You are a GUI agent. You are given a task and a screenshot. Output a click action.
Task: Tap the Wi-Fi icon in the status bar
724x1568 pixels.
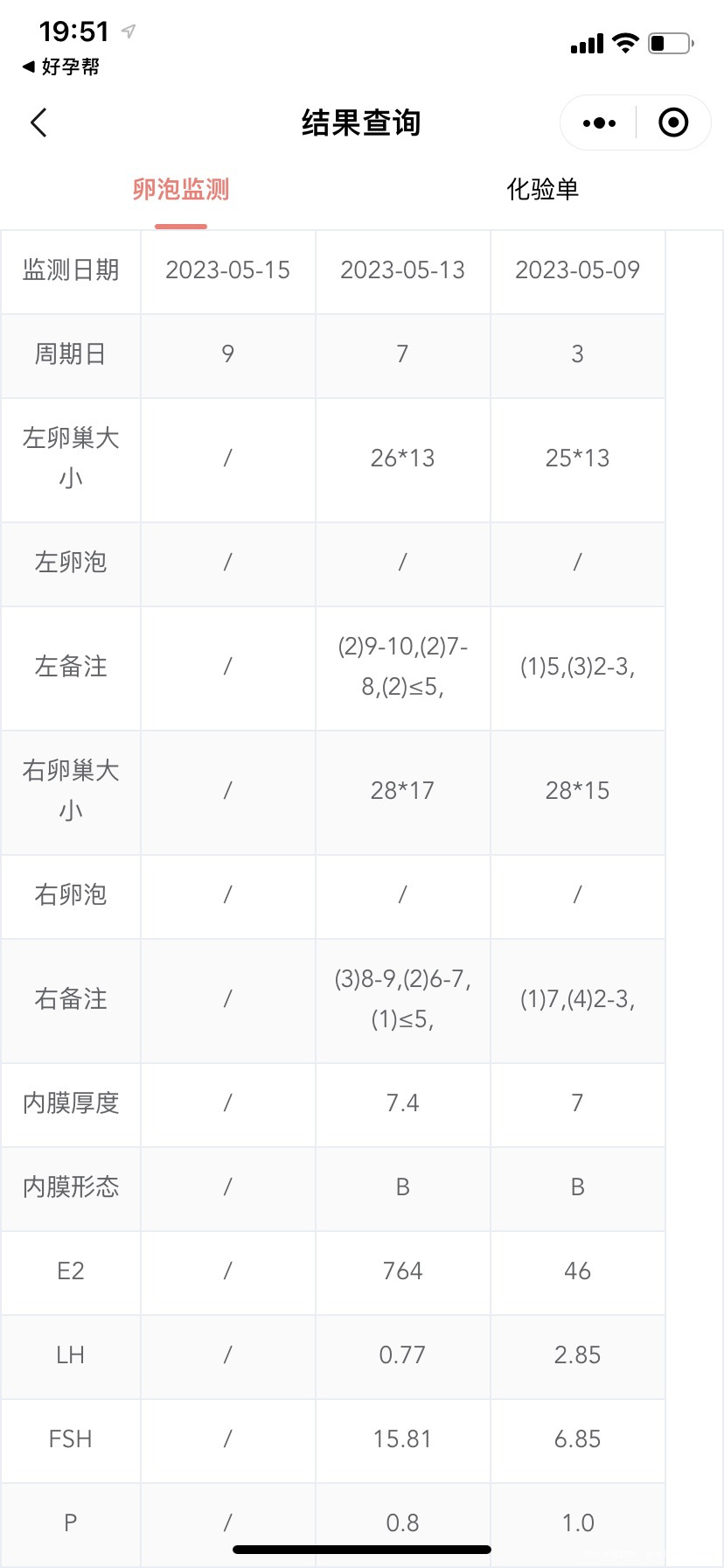coord(624,42)
